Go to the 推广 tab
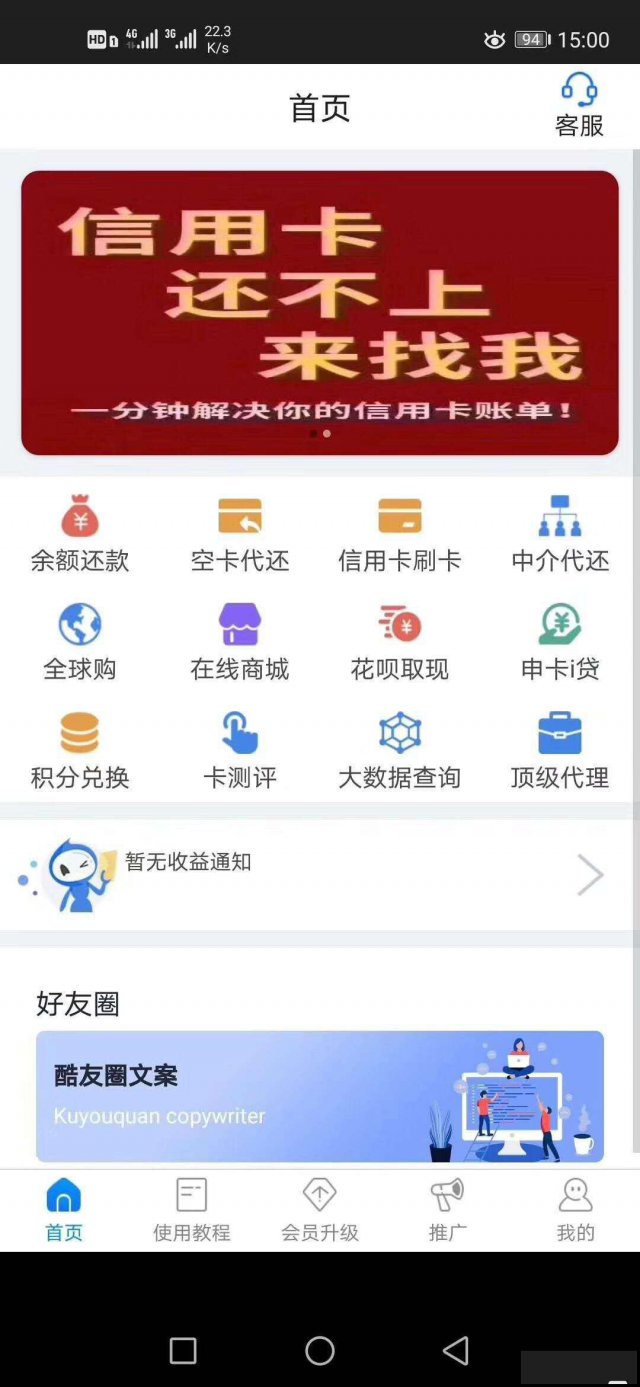 point(447,1209)
